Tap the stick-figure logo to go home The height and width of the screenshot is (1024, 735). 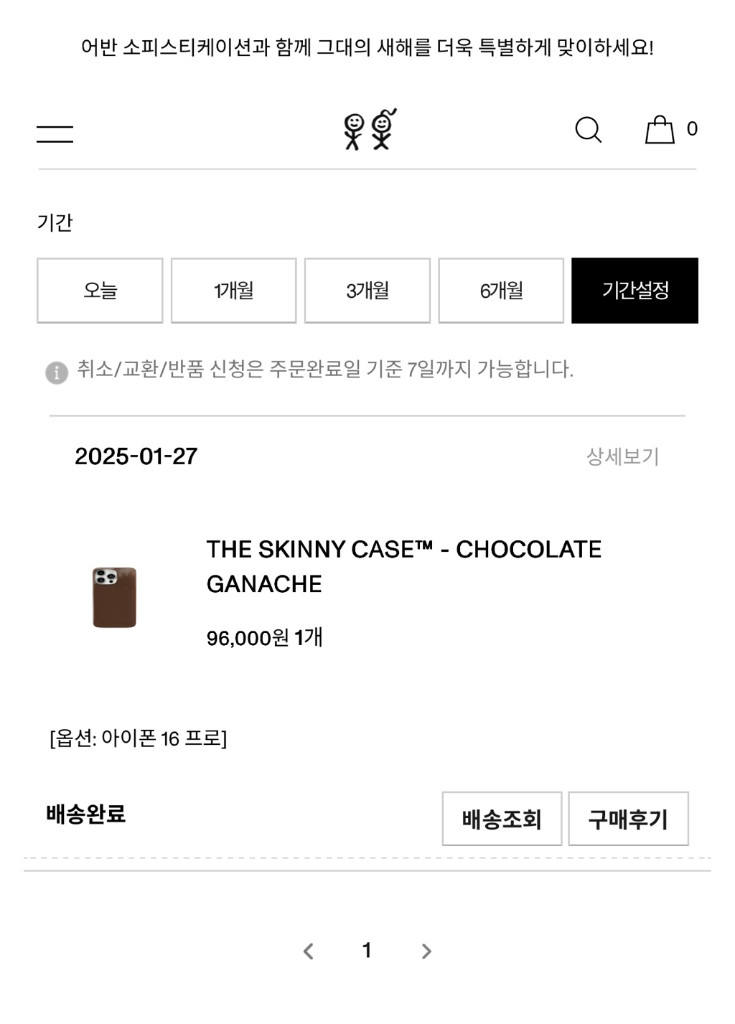[x=369, y=130]
